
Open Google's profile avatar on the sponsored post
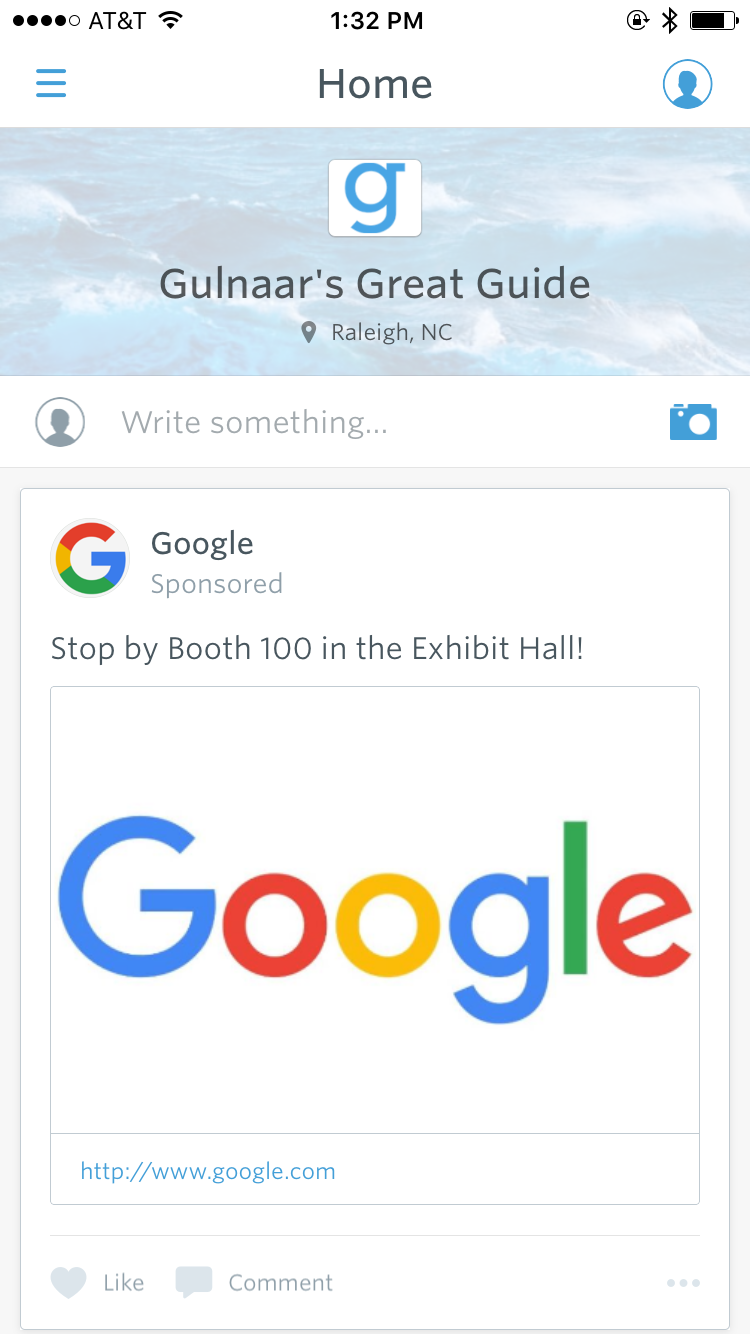(90, 558)
